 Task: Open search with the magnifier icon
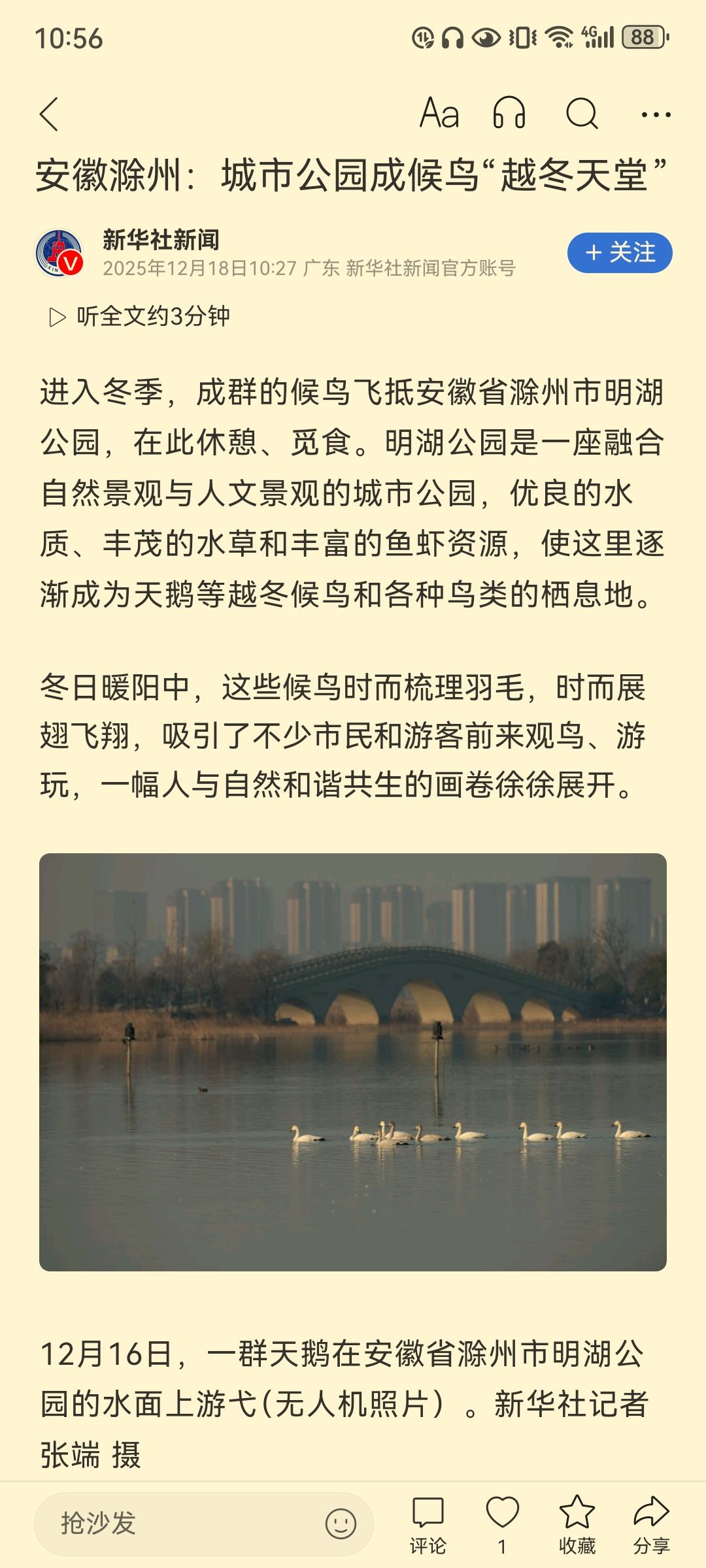(581, 114)
